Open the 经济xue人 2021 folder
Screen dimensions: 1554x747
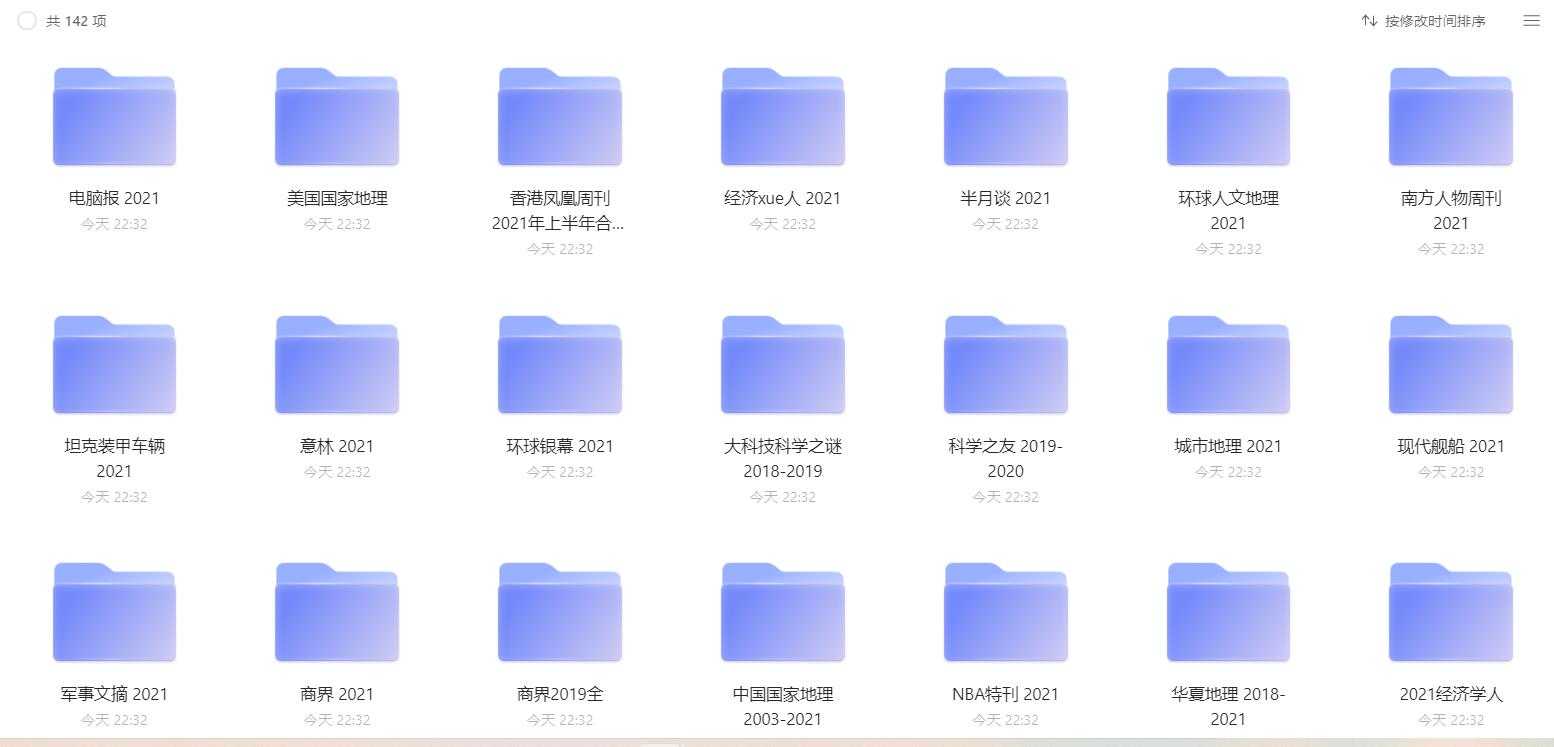point(783,118)
